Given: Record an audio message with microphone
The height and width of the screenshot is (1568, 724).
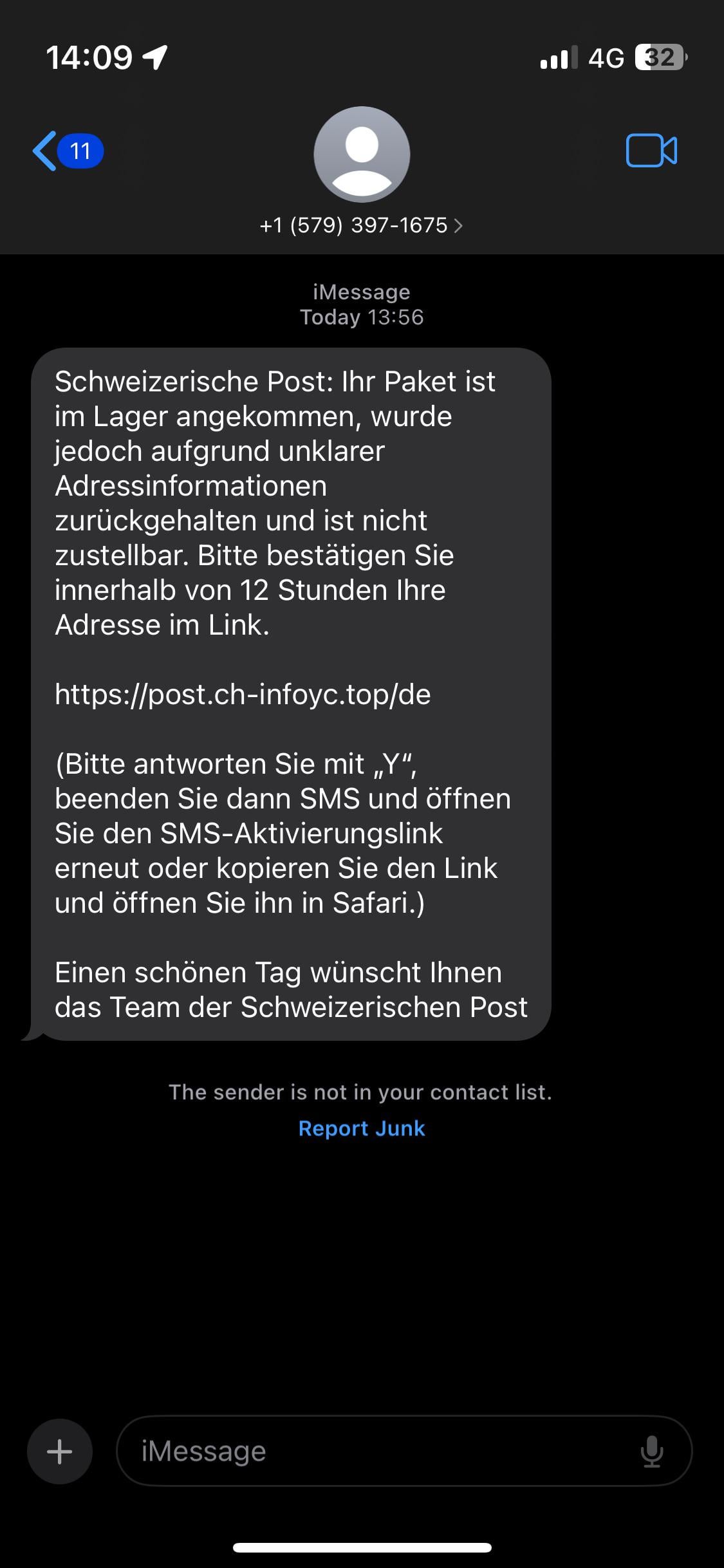Looking at the screenshot, I should click(x=651, y=1451).
